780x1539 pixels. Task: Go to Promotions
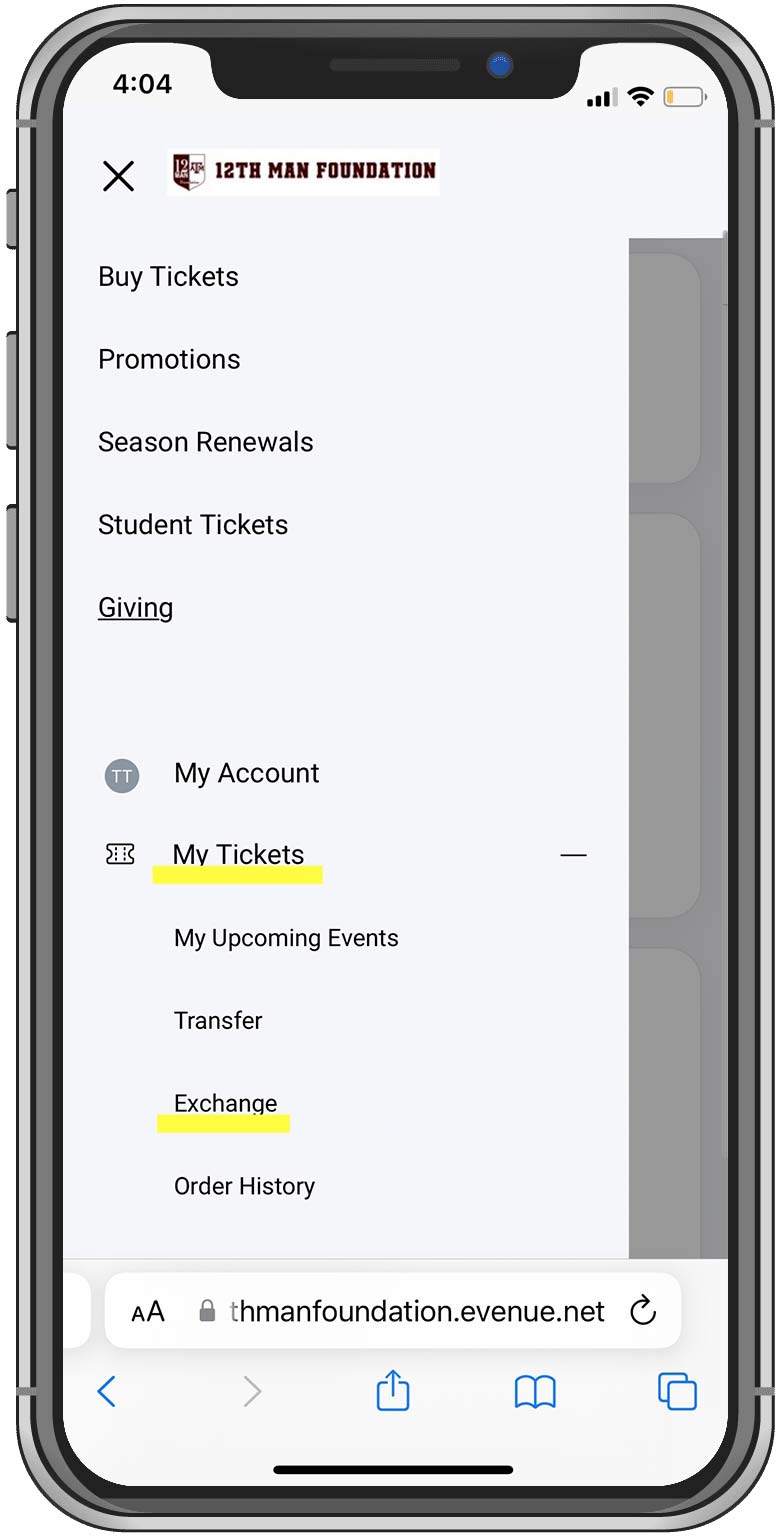tap(169, 360)
